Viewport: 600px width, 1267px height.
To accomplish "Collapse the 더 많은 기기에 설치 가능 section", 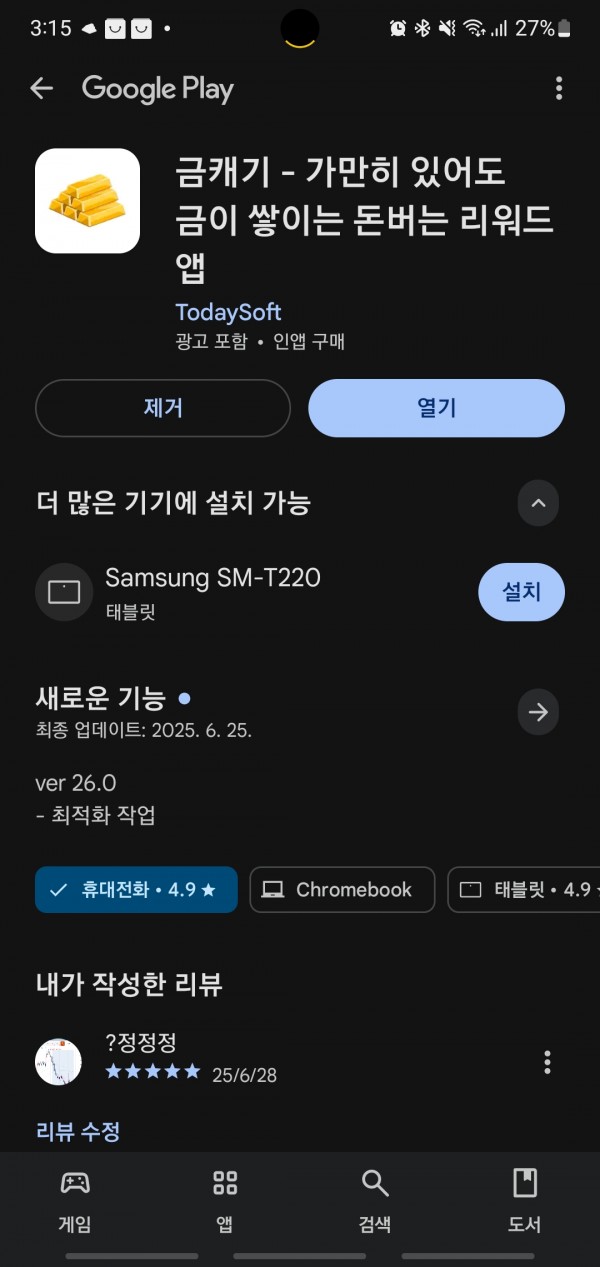I will 538,503.
